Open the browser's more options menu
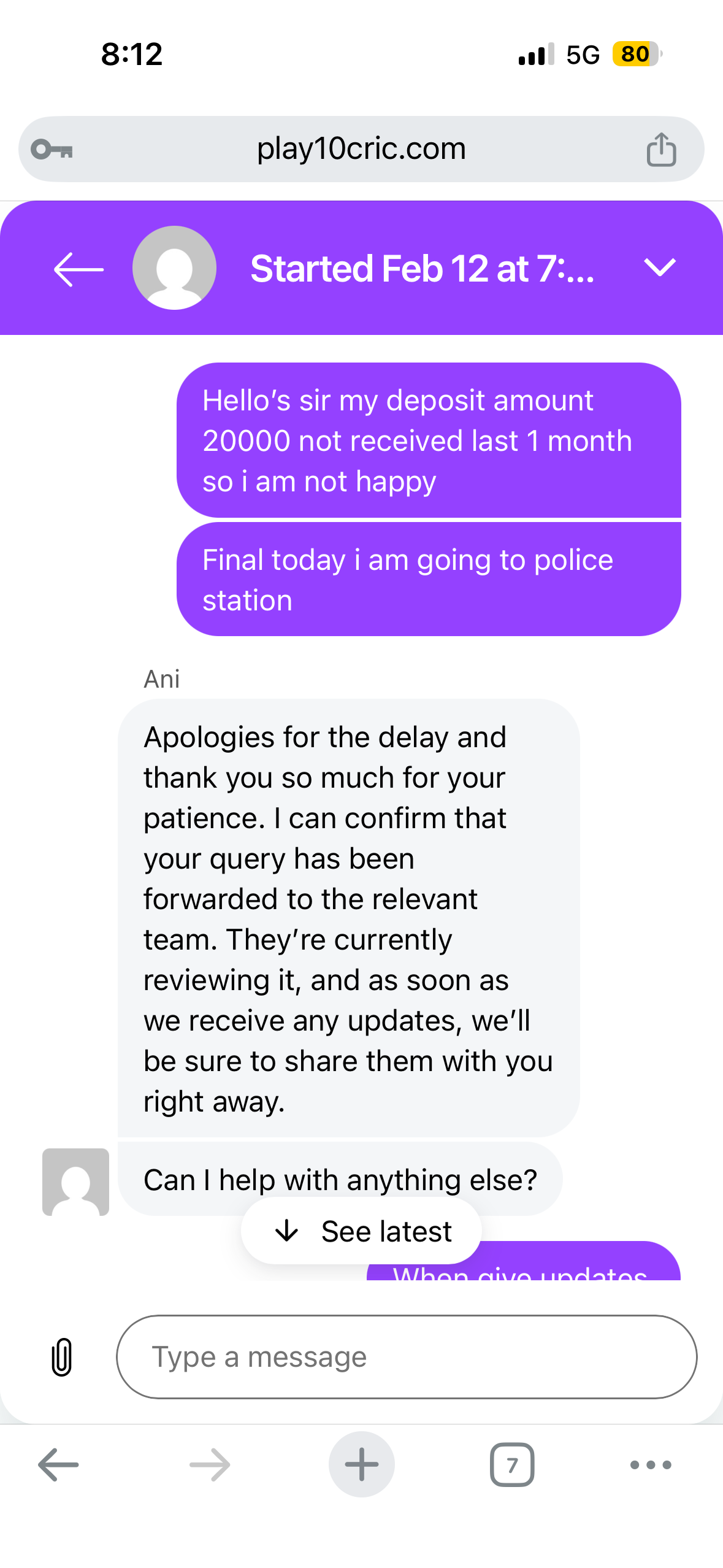Screen dimensions: 723x1568 coord(650,1464)
